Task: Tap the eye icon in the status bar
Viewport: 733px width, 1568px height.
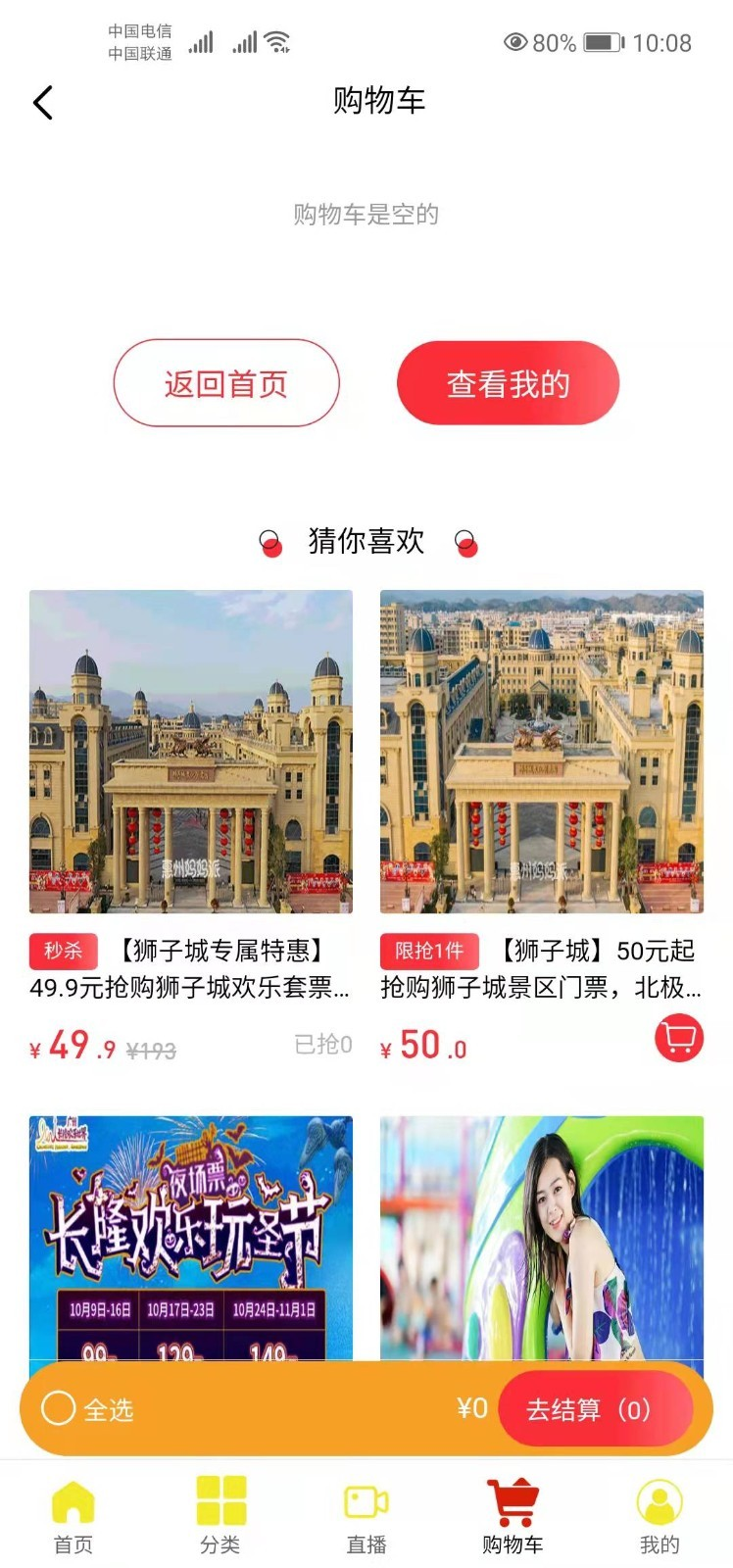Action: coord(516,43)
